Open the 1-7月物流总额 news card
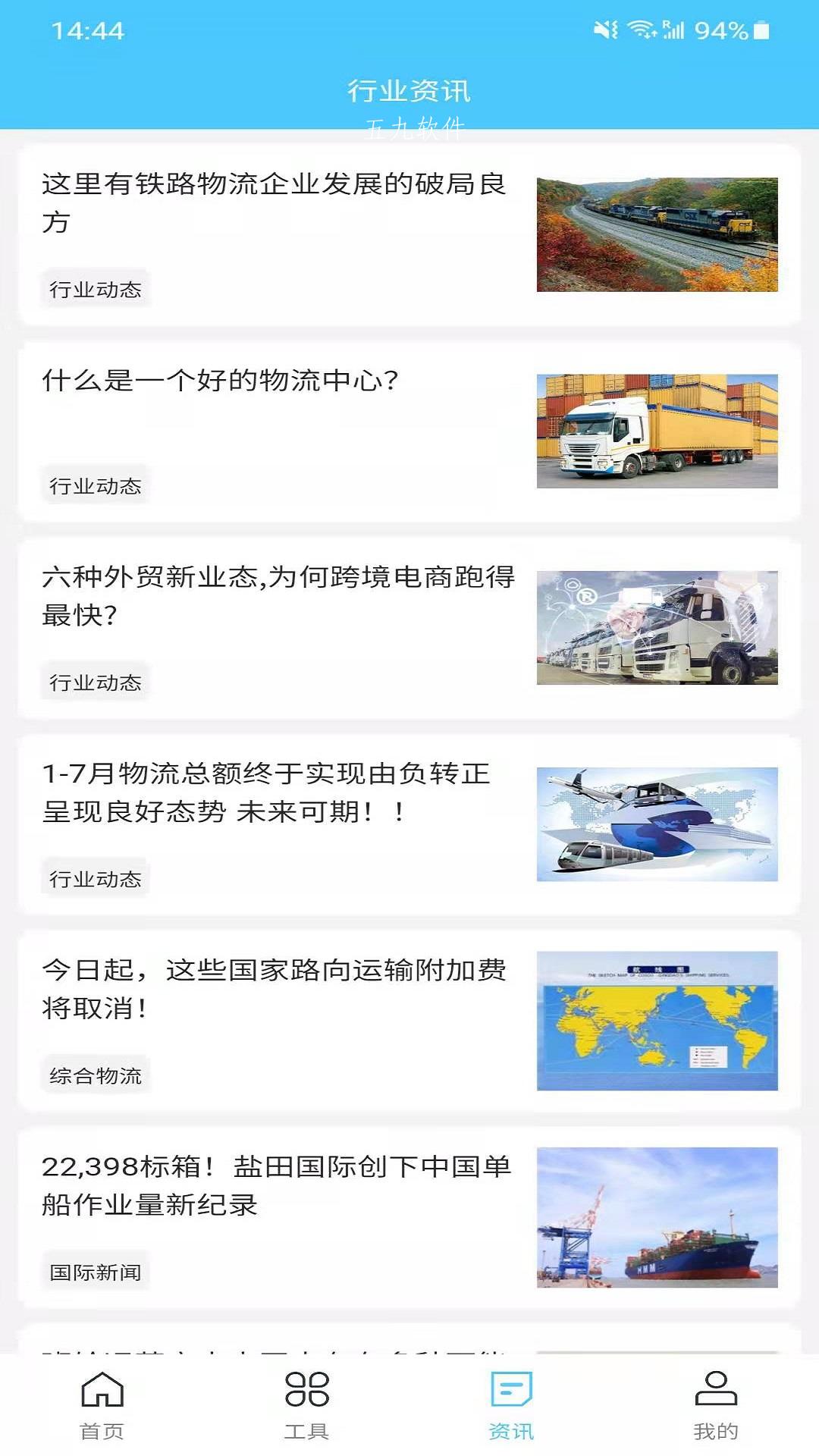 409,824
